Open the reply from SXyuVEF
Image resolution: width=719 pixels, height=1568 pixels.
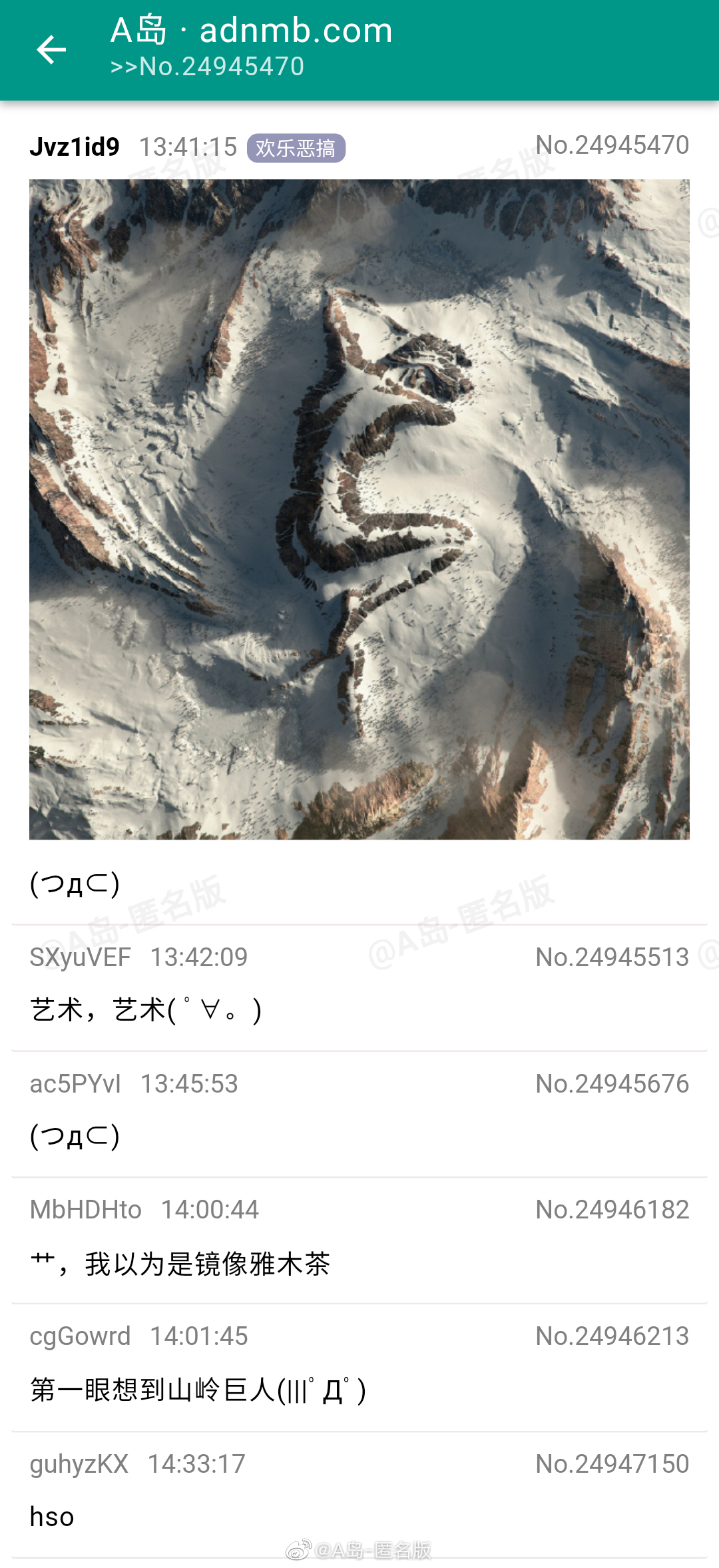coord(359,989)
